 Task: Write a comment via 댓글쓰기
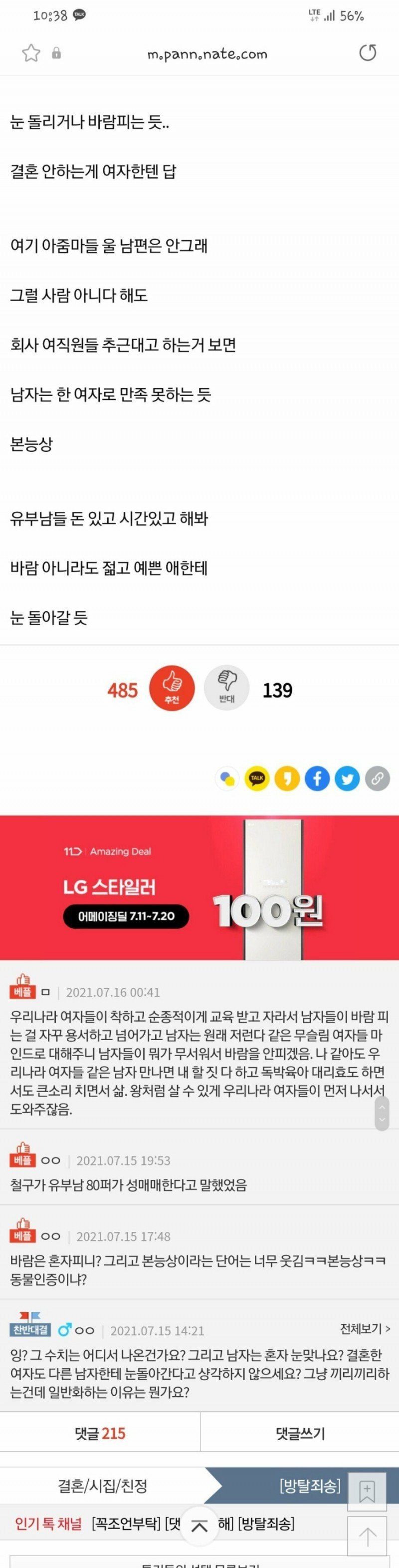300,1434
